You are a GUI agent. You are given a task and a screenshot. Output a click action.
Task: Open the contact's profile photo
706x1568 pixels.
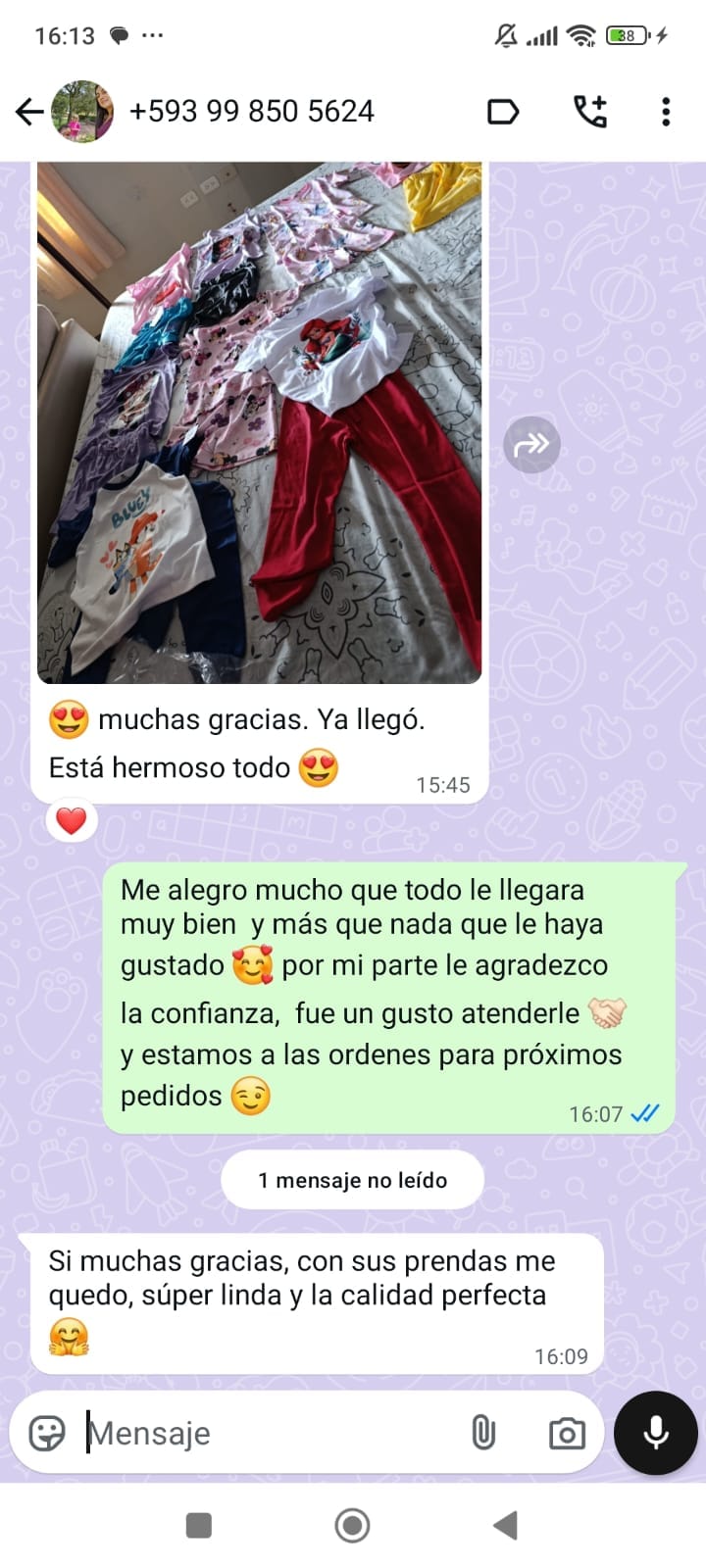82,112
